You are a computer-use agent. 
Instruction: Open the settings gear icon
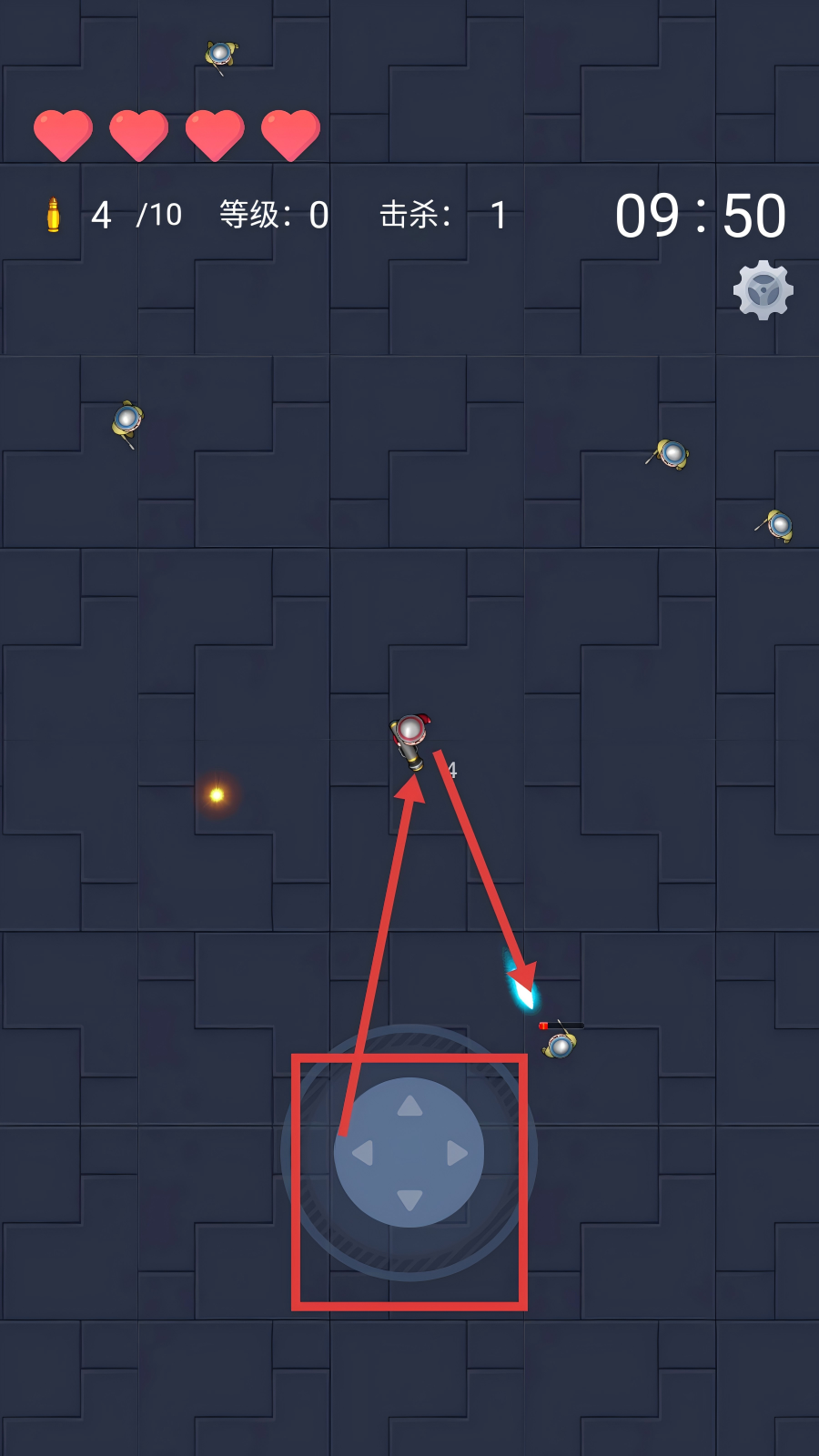[x=763, y=290]
